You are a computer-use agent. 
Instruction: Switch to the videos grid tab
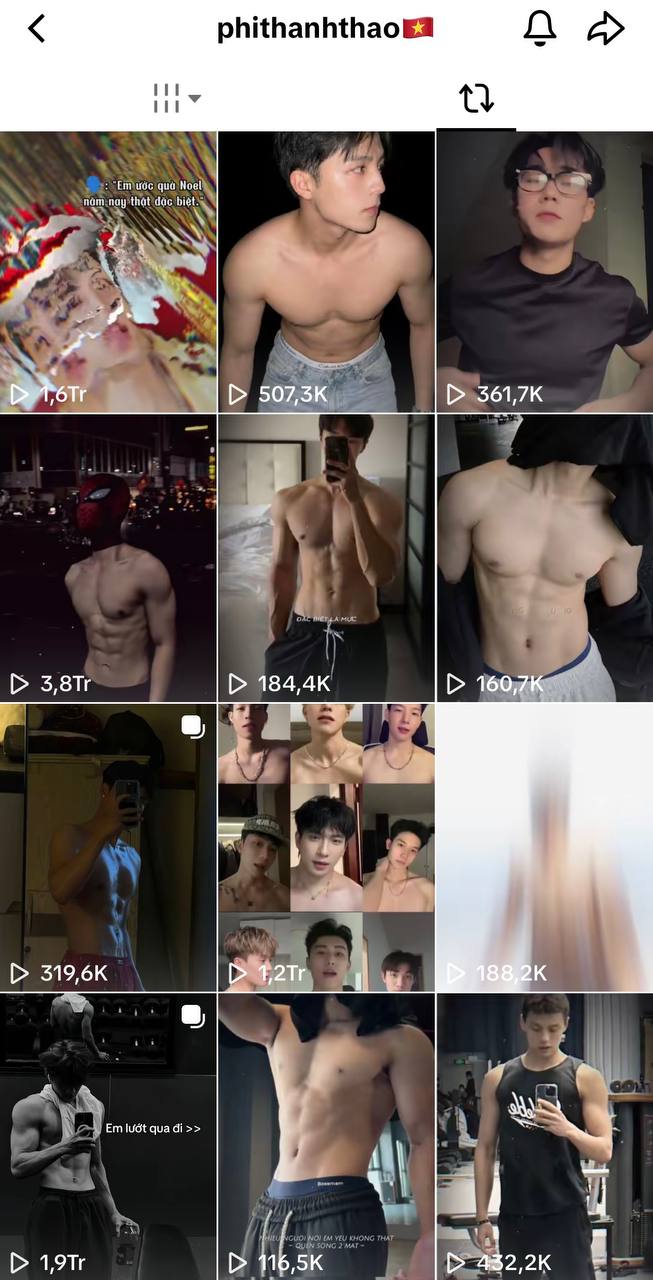click(176, 98)
